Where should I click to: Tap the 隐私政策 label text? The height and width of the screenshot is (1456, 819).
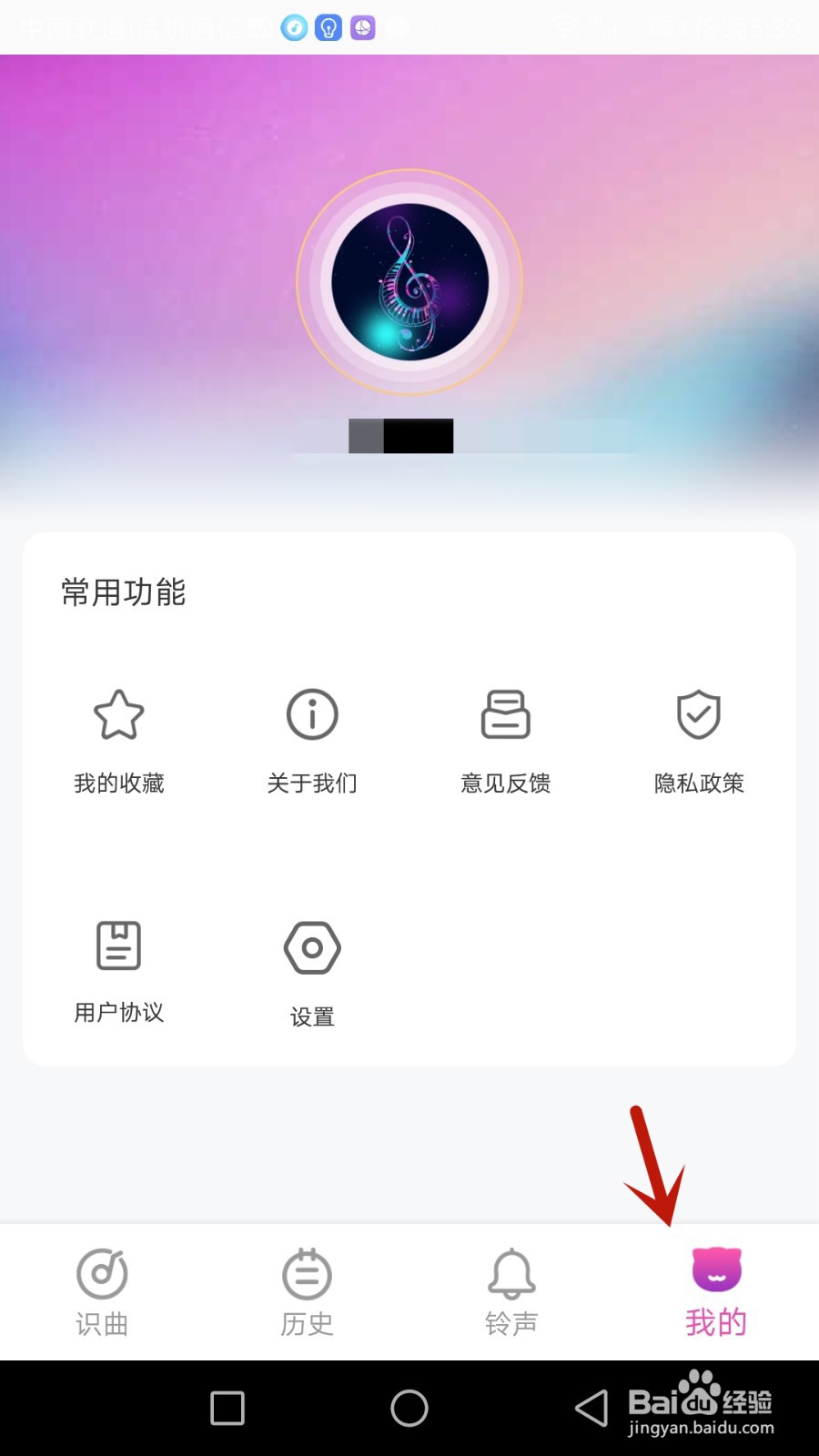pos(697,783)
